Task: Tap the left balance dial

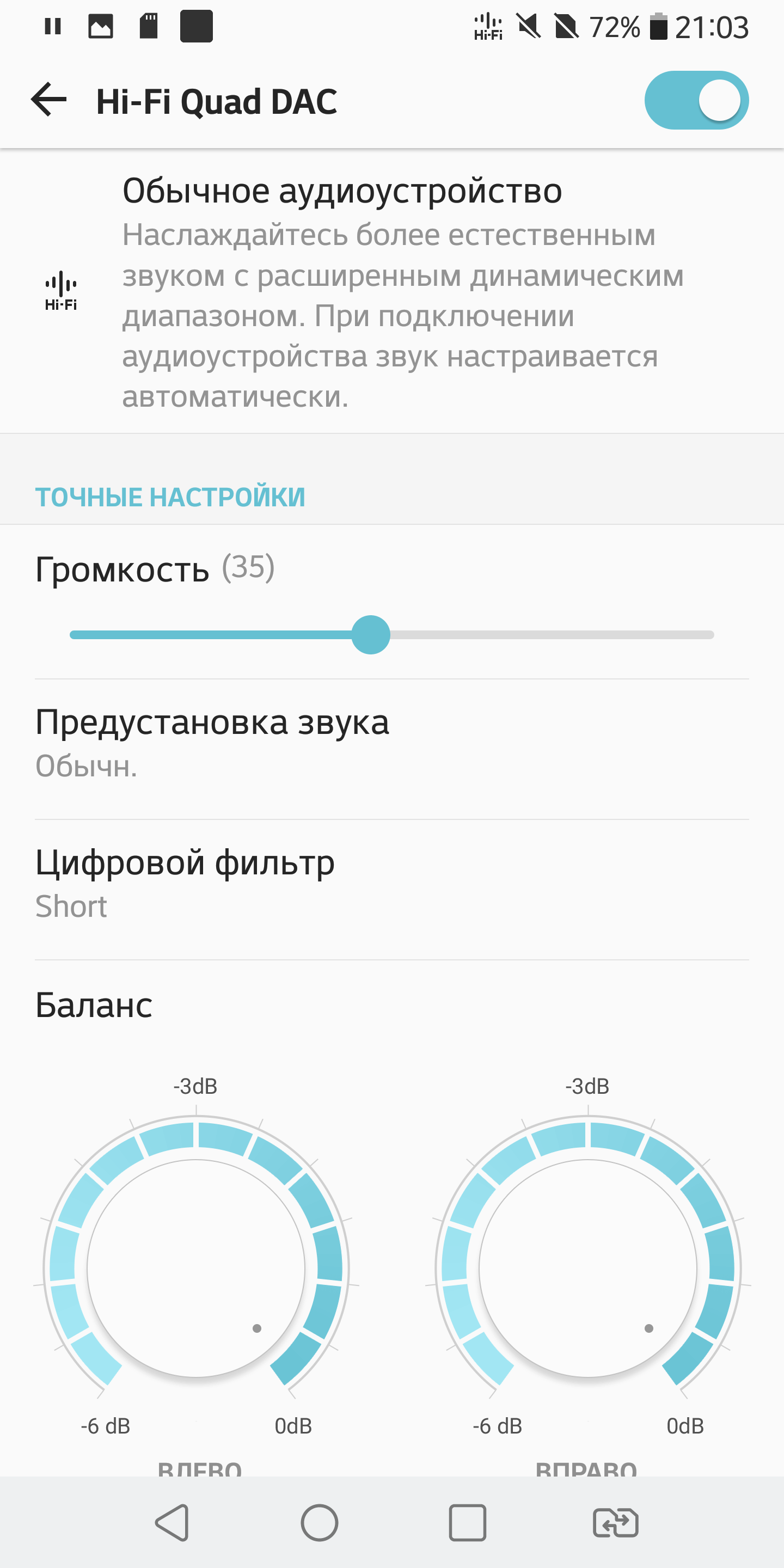Action: coord(196,1268)
